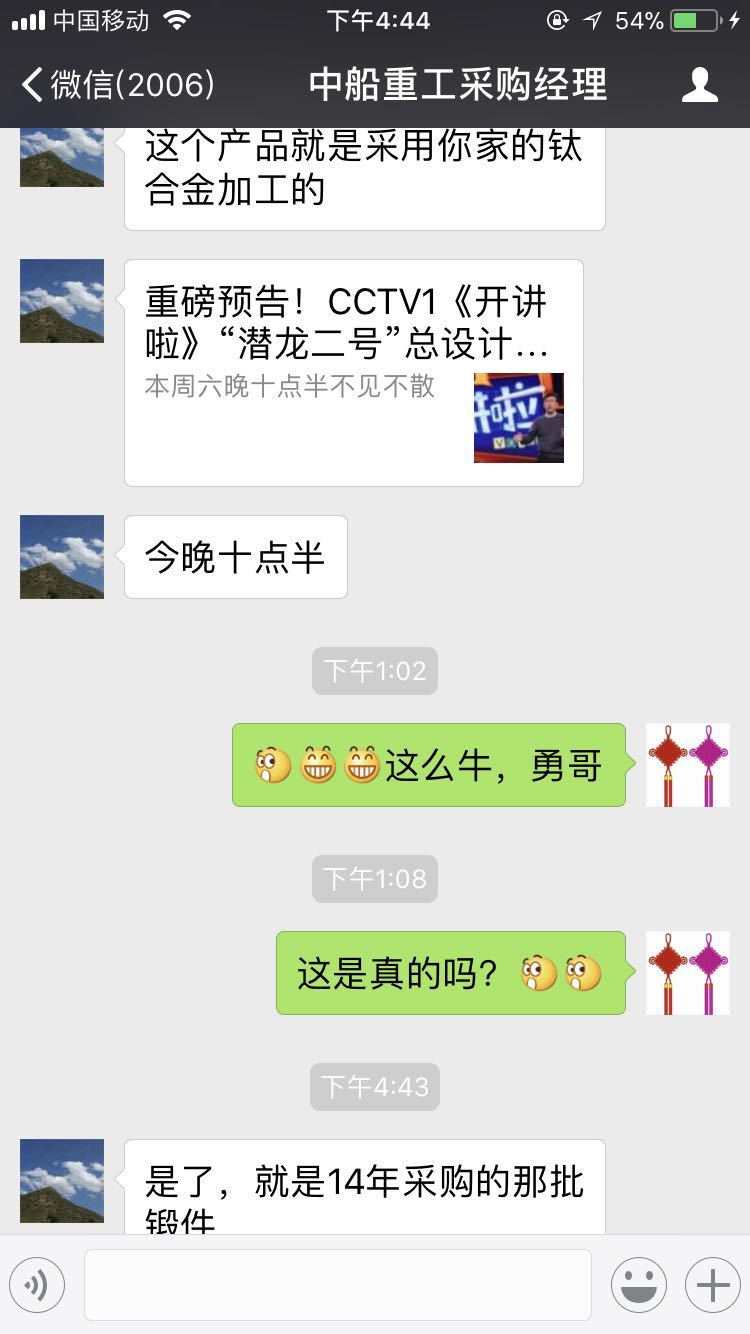View the contact's avatar beside 今晚十点半
Viewport: 750px width, 1334px height.
(62, 557)
